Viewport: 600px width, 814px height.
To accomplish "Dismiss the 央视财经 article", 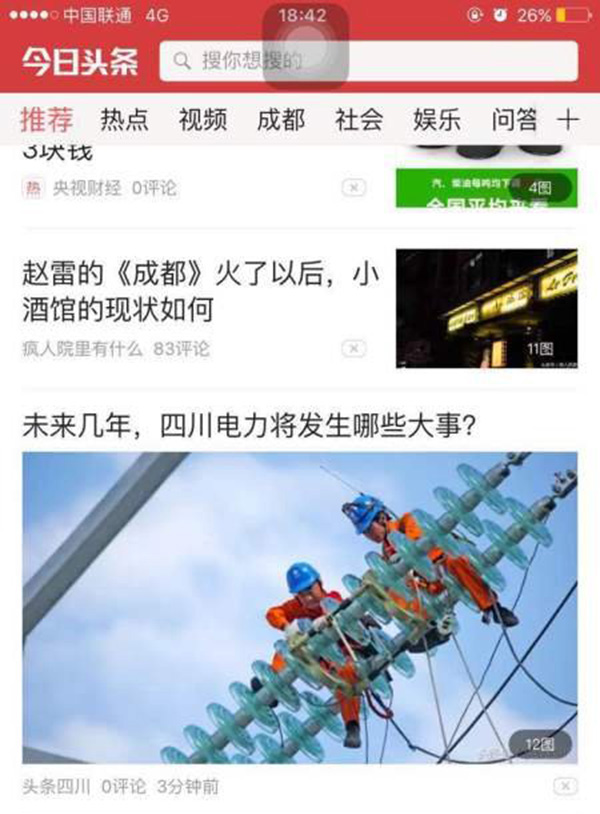I will (354, 187).
